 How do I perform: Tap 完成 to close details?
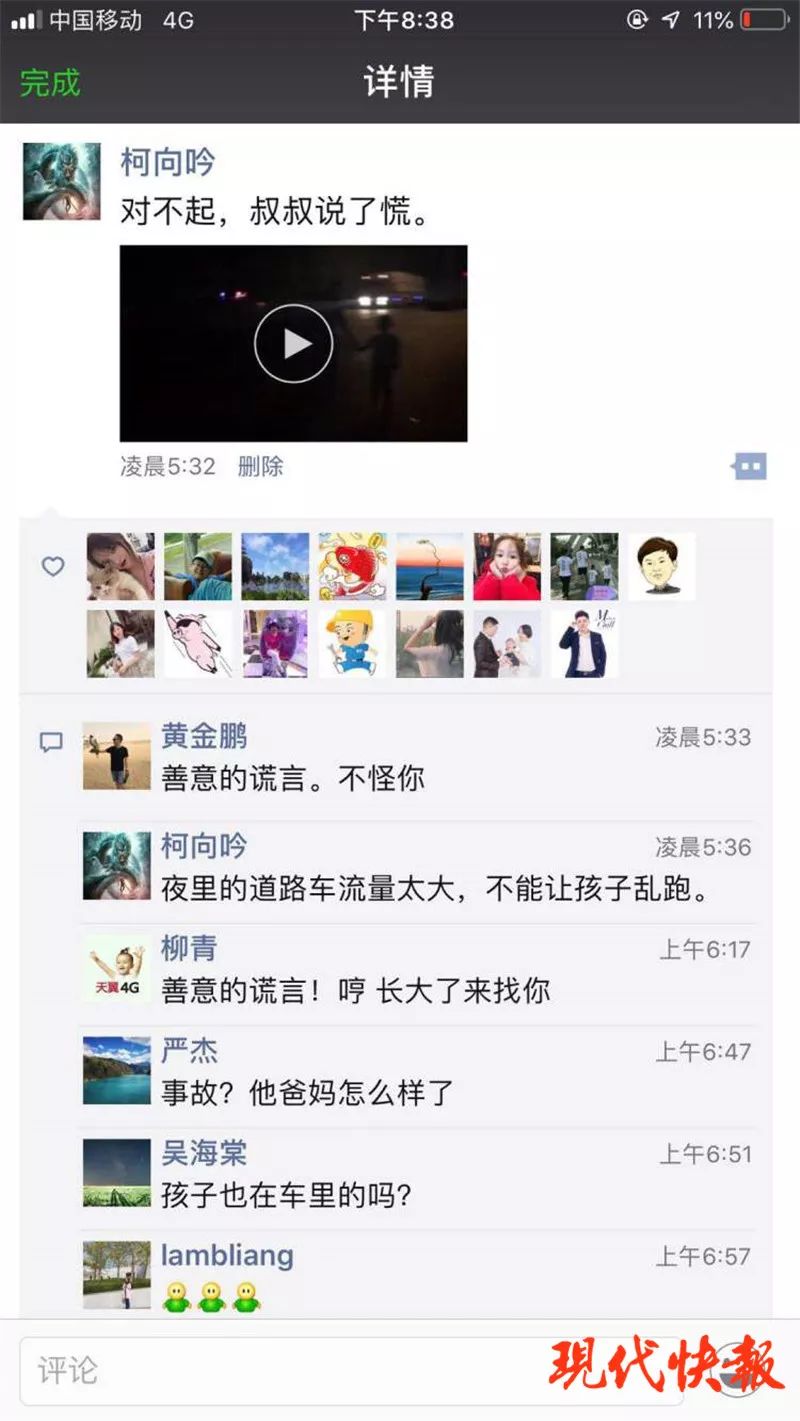(50, 82)
